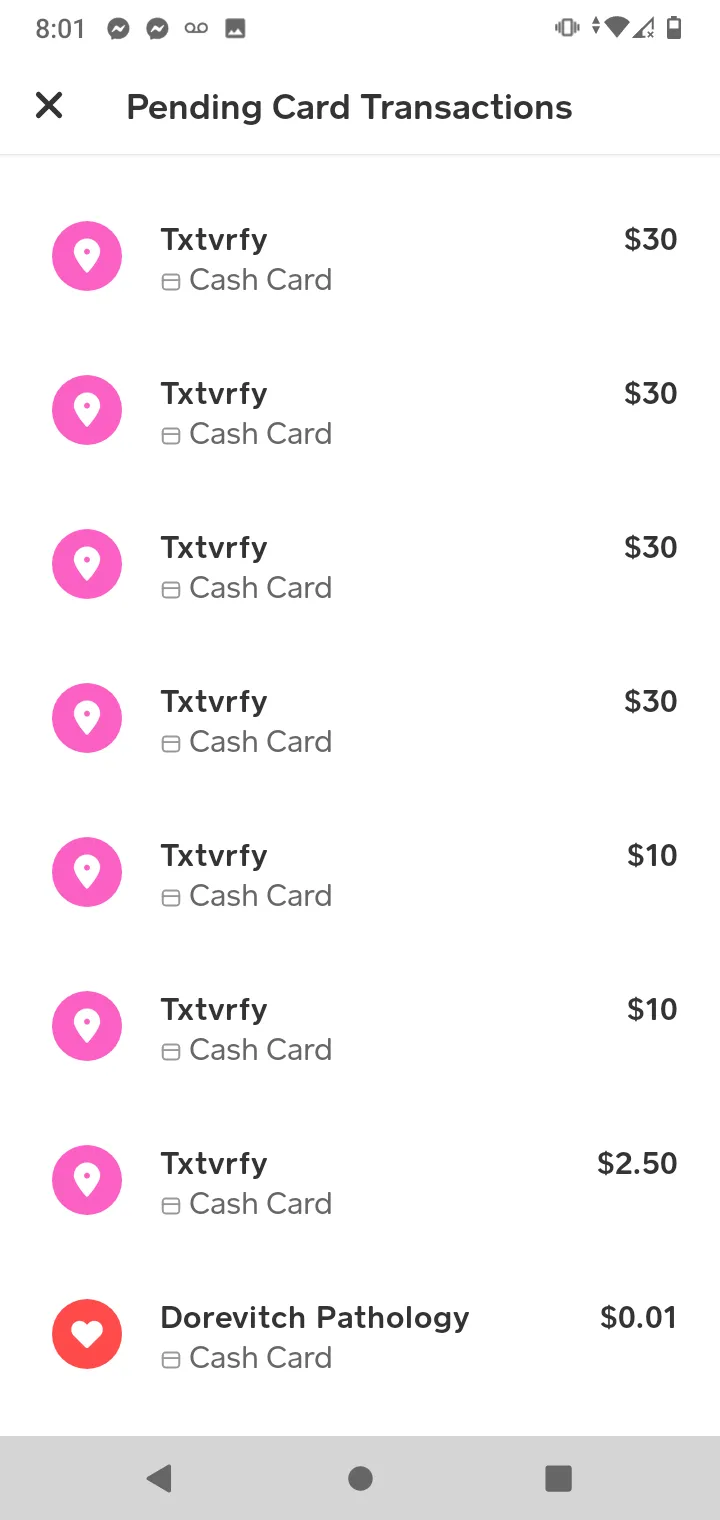The width and height of the screenshot is (720, 1520).
Task: Open the Dorevitch Pathology $0.01 transaction
Action: pyautogui.click(x=360, y=1334)
